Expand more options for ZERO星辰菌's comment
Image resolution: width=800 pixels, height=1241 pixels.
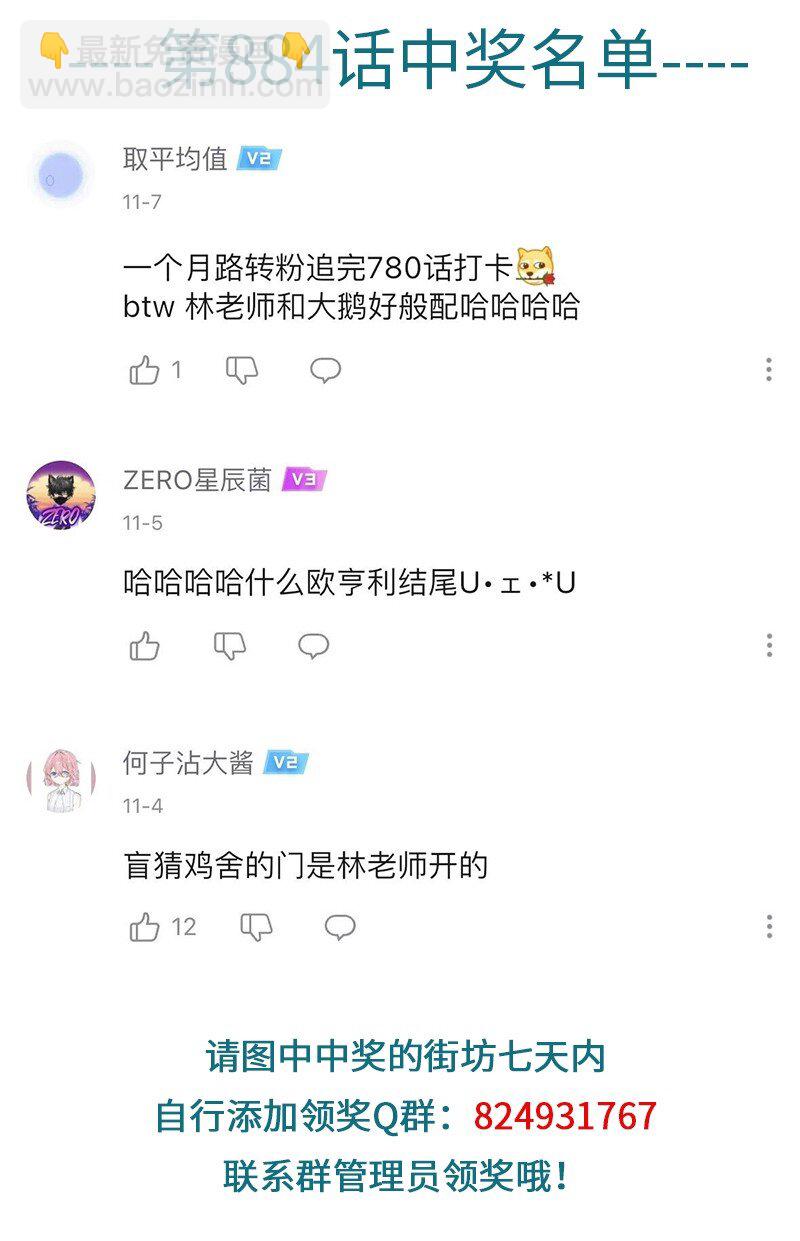(x=768, y=646)
